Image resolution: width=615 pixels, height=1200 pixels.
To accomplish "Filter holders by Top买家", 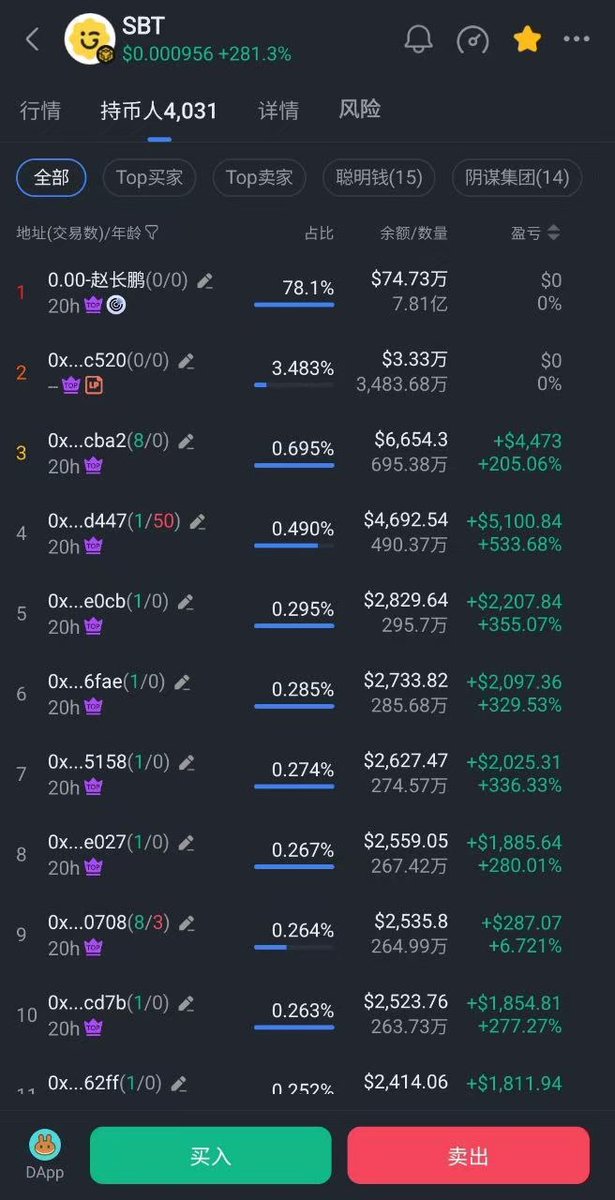I will 149,178.
